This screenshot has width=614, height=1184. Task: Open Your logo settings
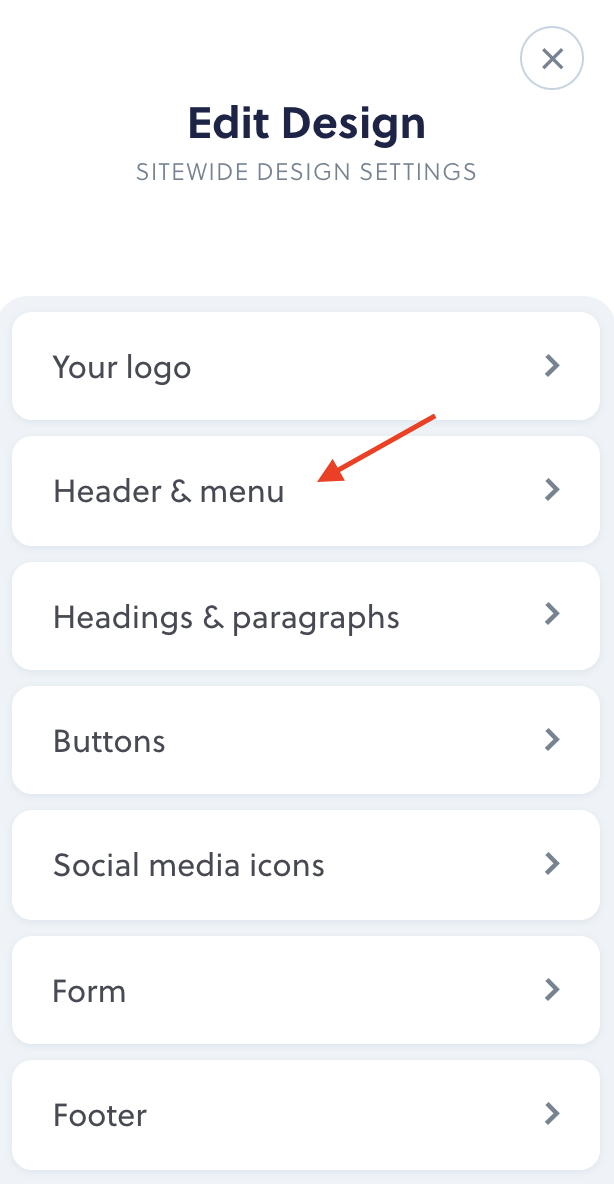[306, 366]
